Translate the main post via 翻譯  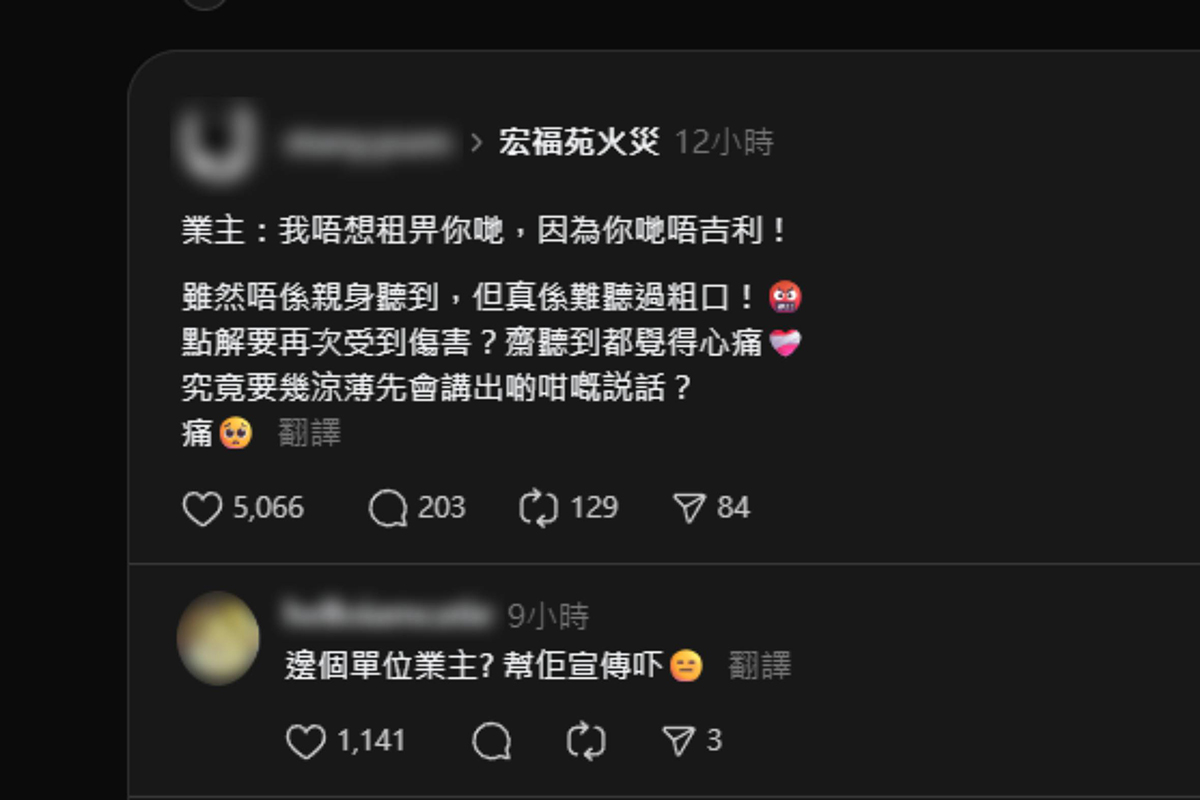(309, 434)
